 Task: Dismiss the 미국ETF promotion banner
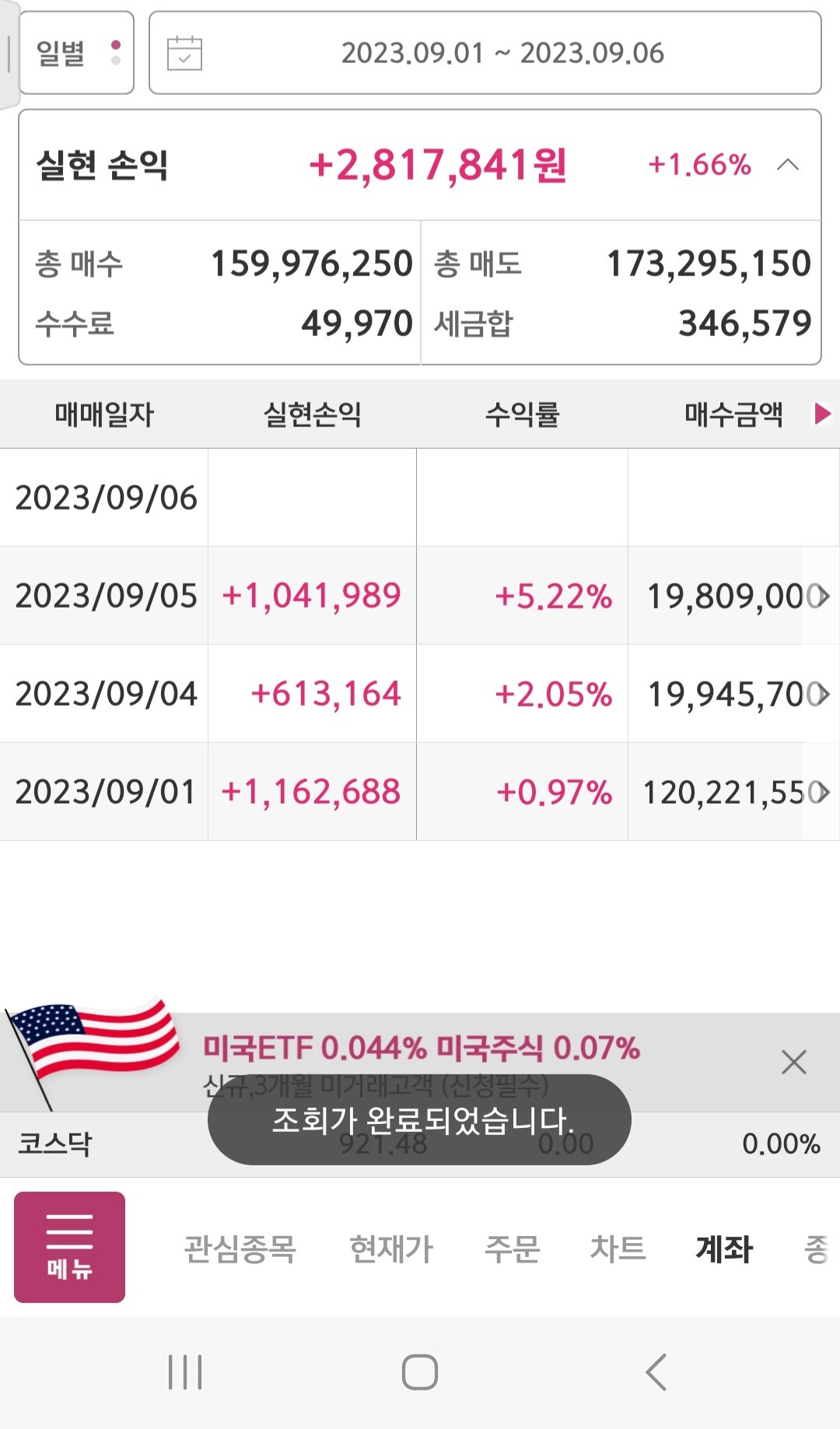coord(793,1062)
